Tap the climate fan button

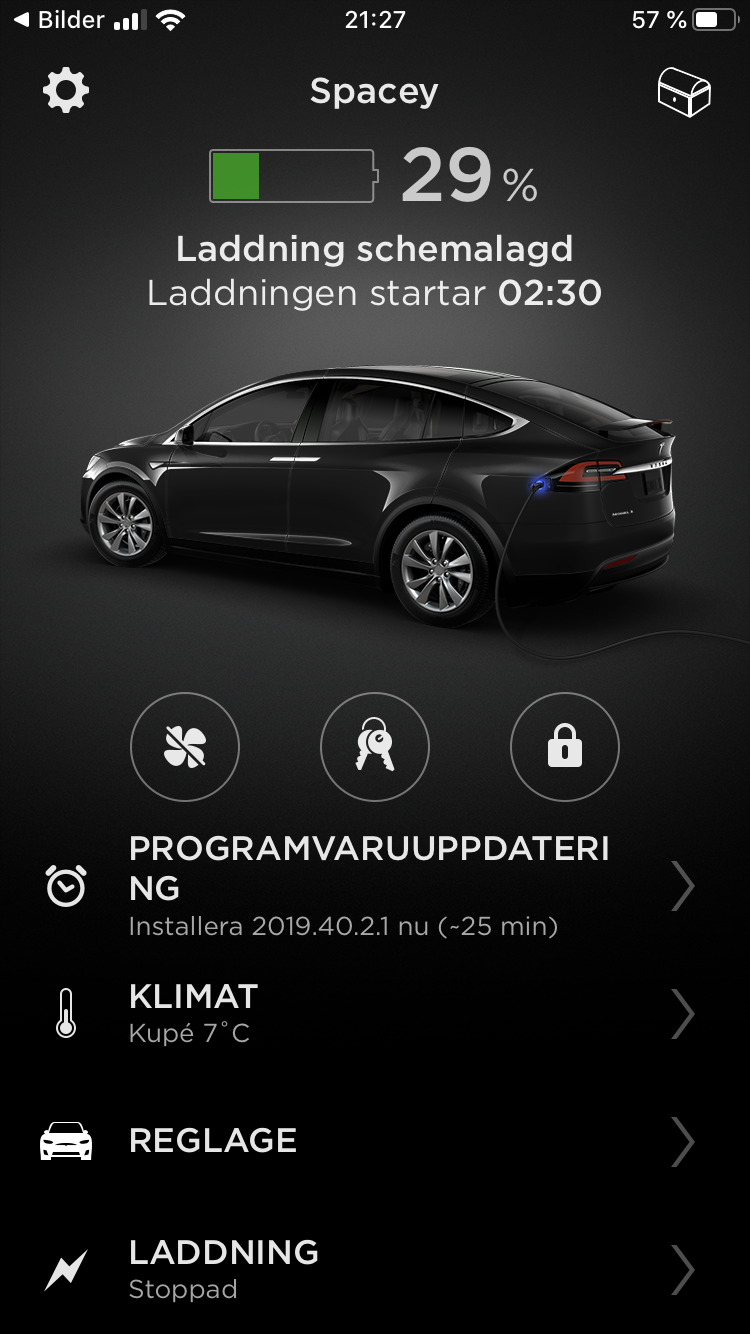point(185,747)
